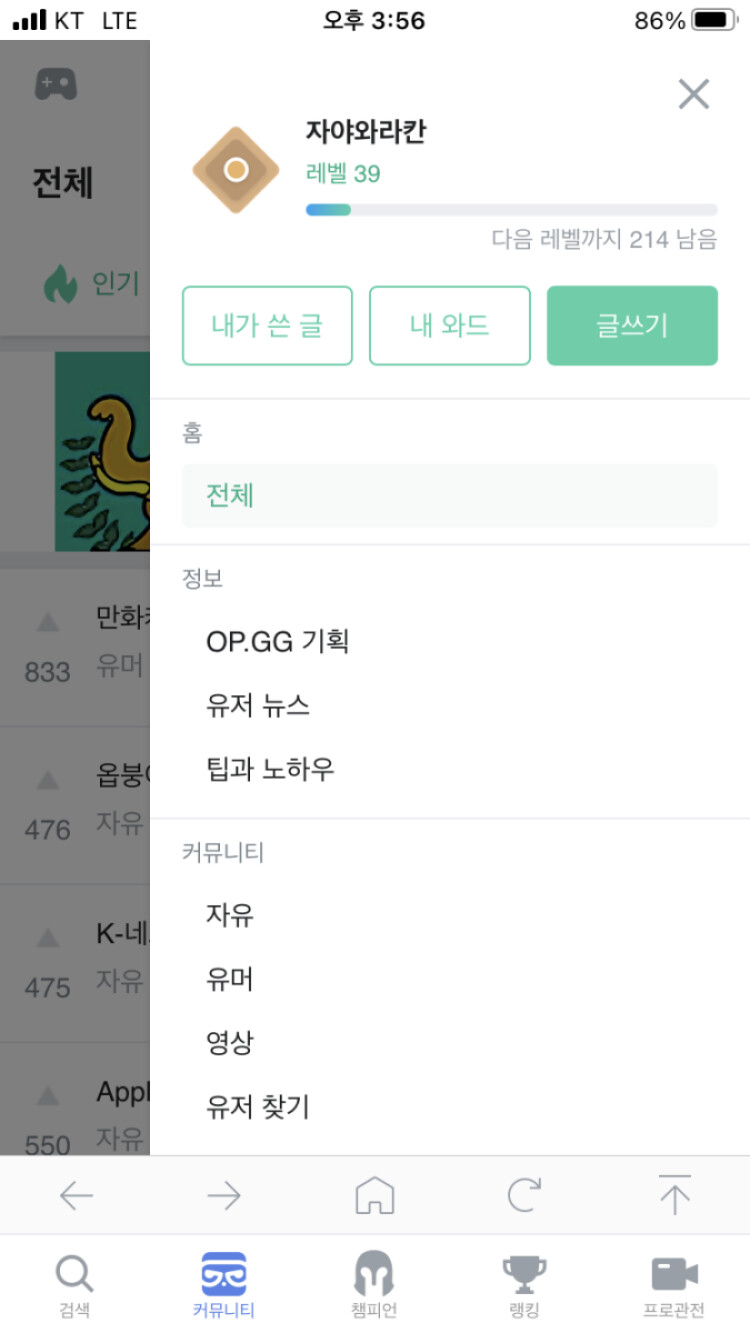Viewport: 750px width, 1333px height.
Task: Close the side menu drawer
Action: click(693, 95)
